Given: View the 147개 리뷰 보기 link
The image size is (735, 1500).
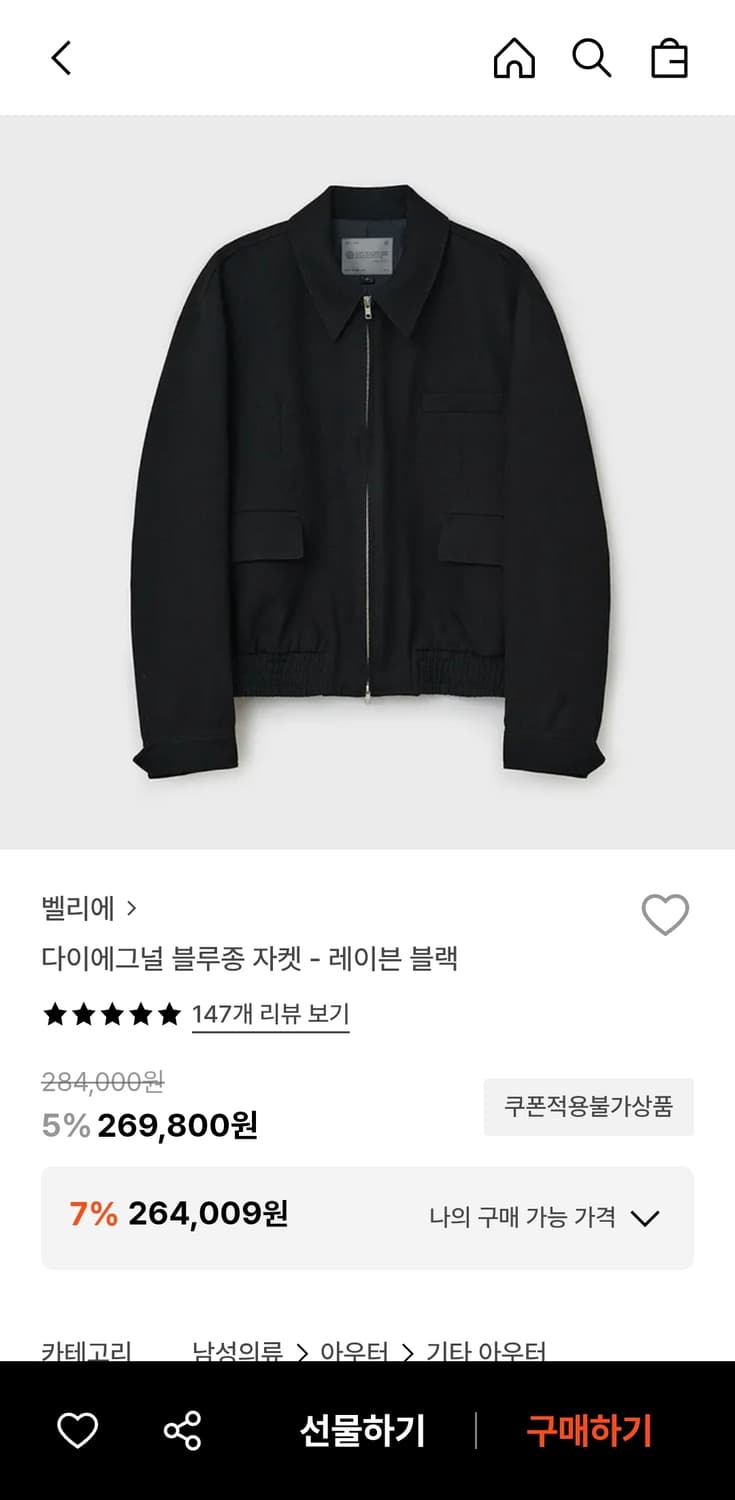Looking at the screenshot, I should pyautogui.click(x=270, y=1014).
